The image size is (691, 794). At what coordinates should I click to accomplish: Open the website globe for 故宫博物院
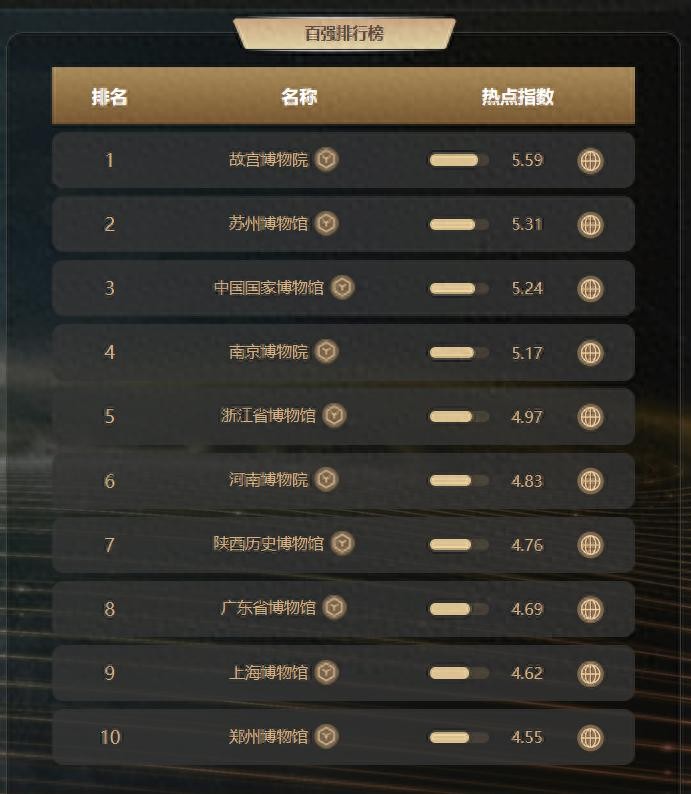(x=590, y=160)
